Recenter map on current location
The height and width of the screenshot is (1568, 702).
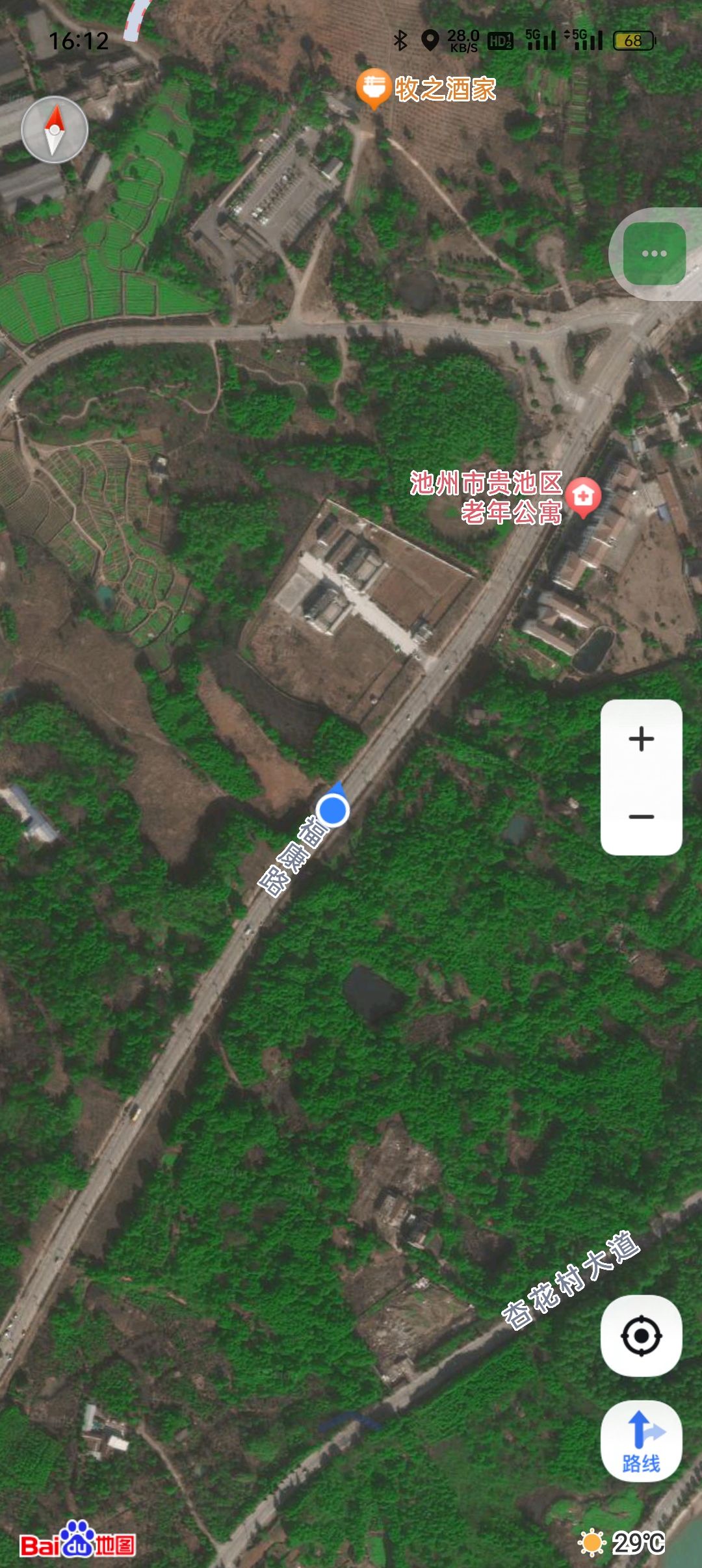pos(641,1336)
